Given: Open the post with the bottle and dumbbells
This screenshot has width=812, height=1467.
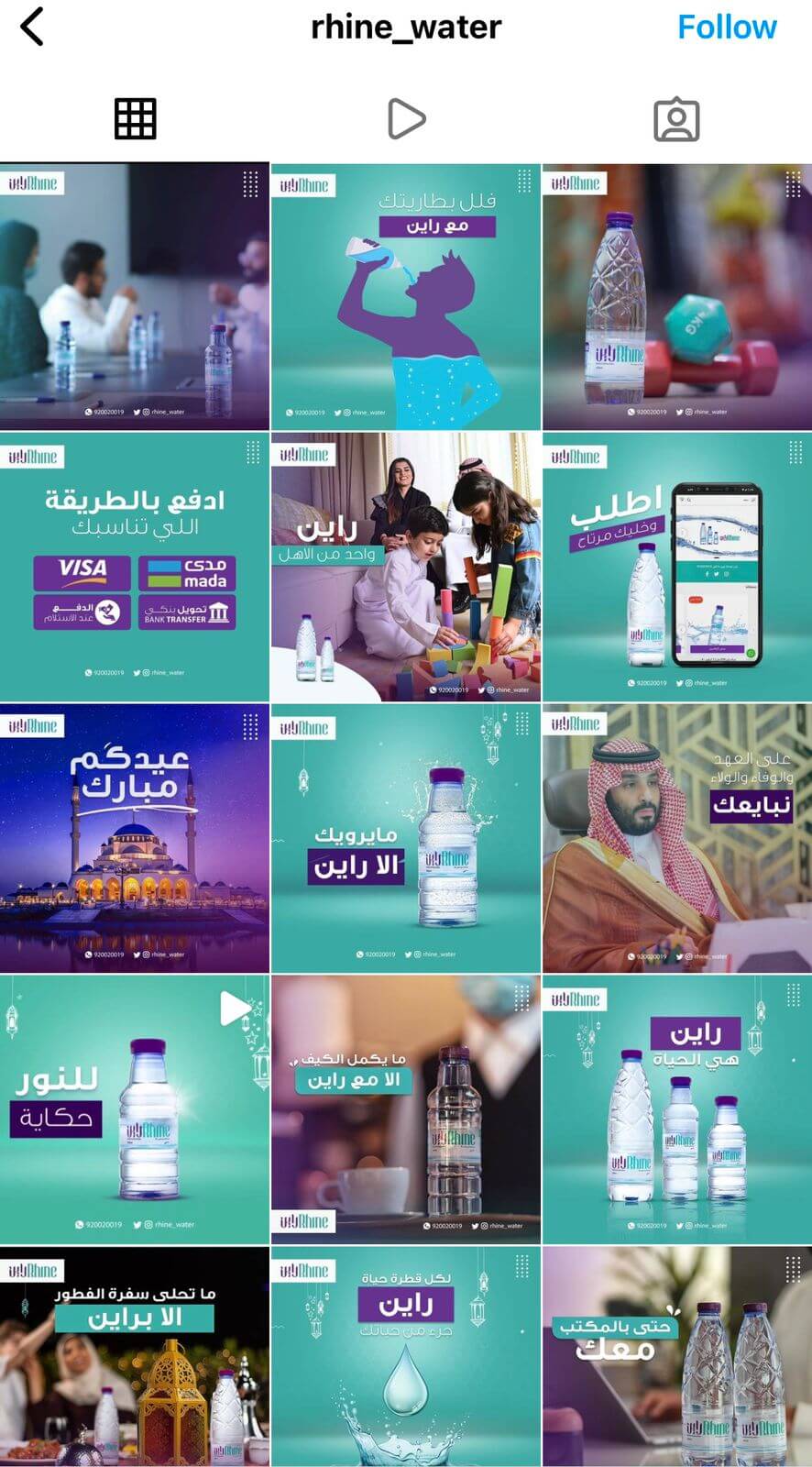Looking at the screenshot, I should point(677,297).
